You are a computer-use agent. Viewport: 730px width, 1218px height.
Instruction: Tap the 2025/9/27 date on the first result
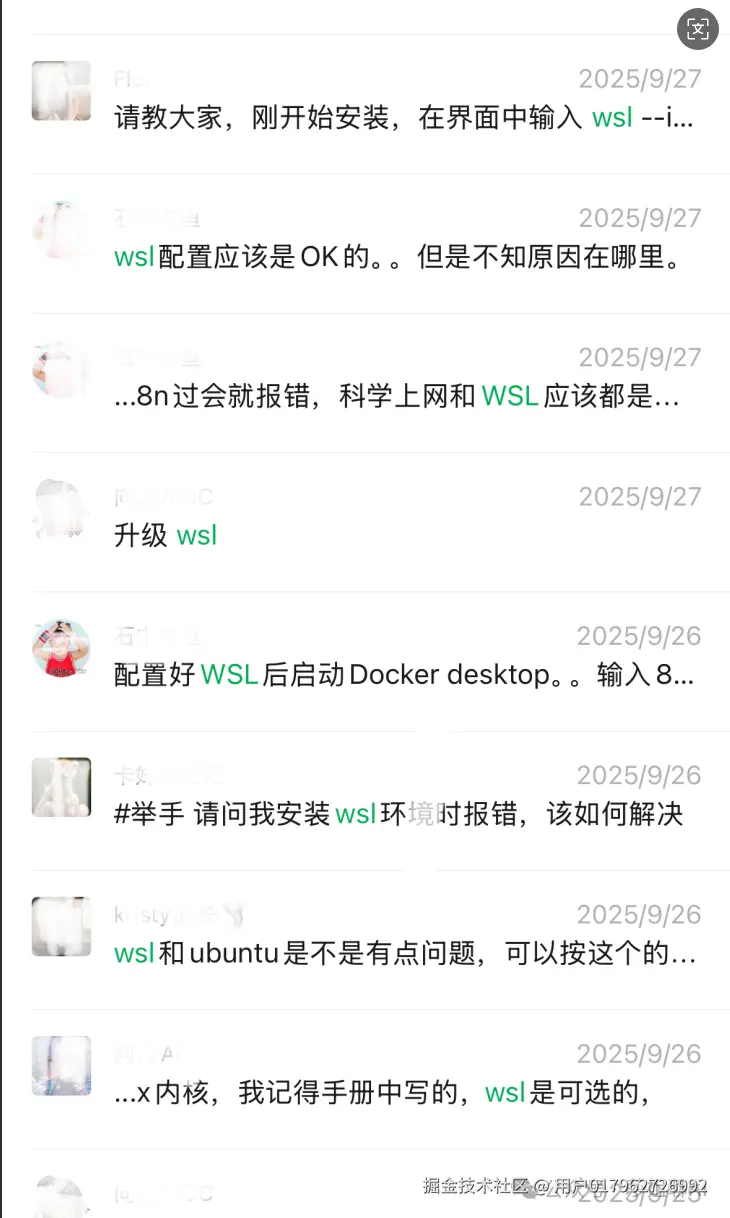(x=638, y=78)
